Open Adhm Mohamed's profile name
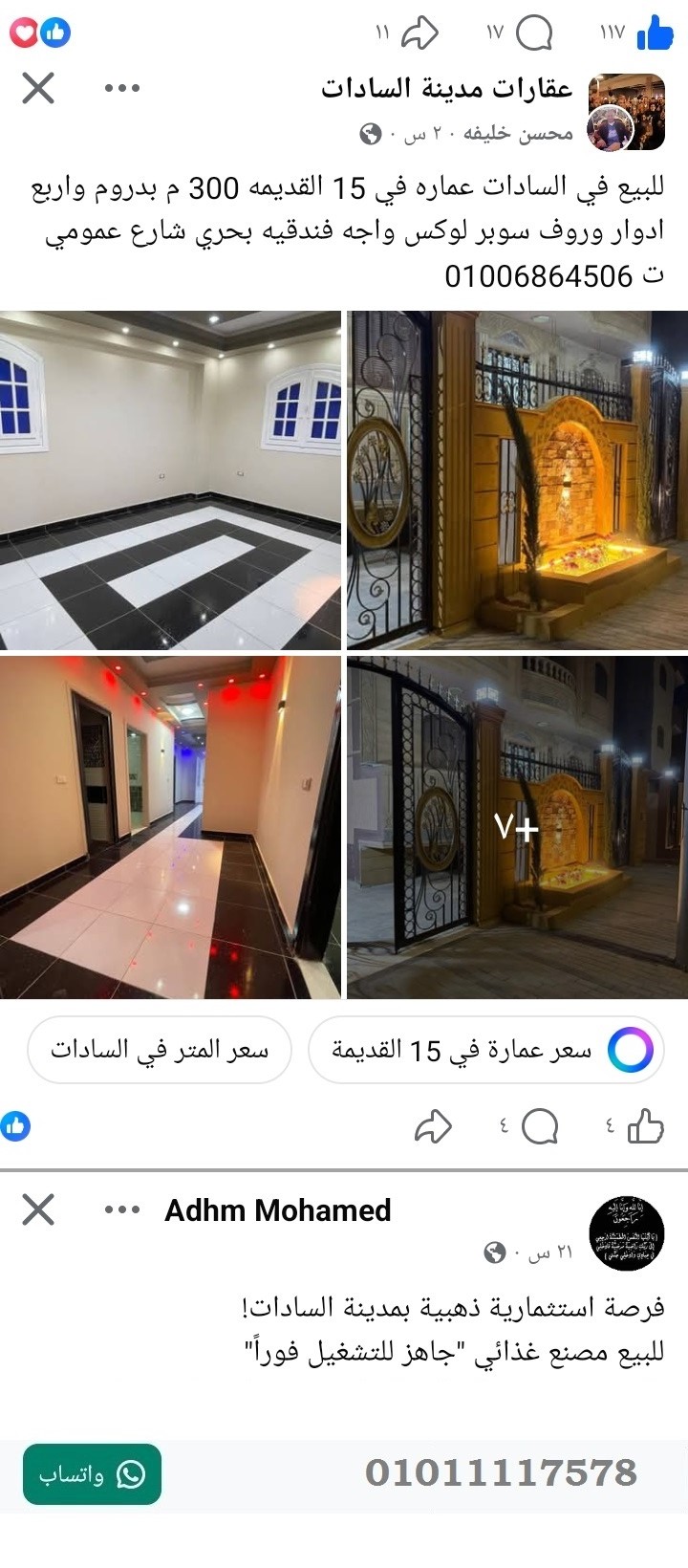 coord(275,1210)
